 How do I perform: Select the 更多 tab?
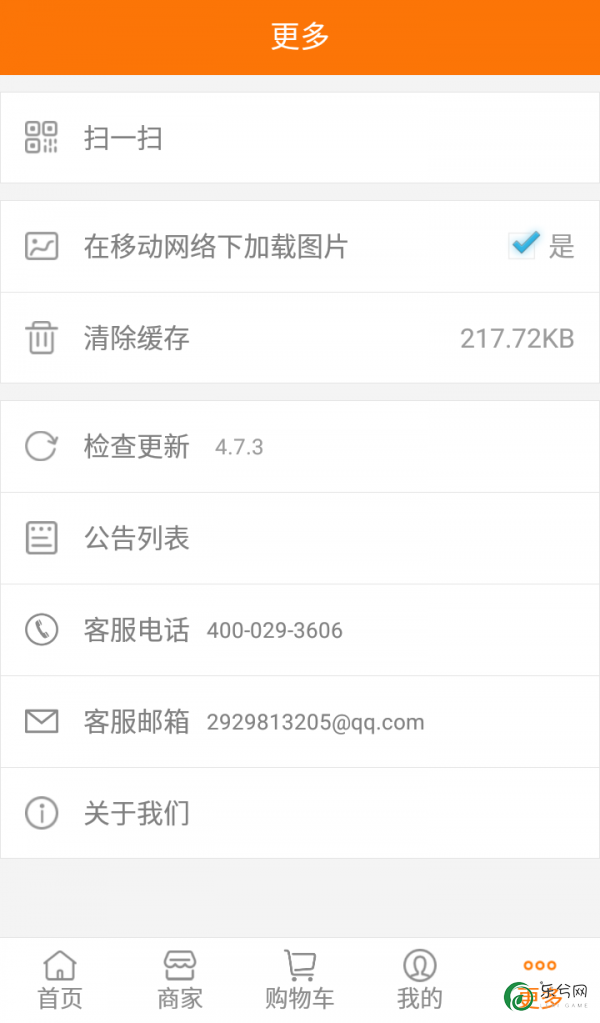[540, 980]
